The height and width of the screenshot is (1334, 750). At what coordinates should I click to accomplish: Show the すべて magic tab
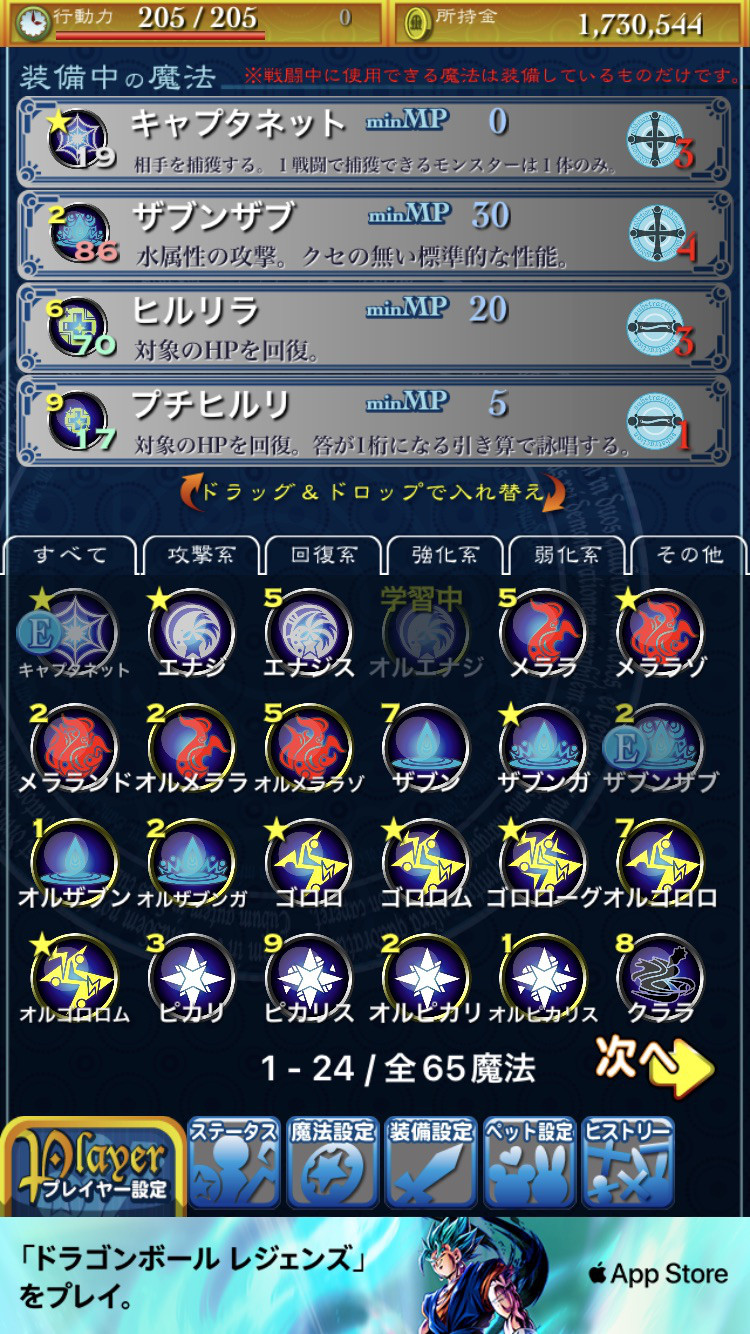70,556
